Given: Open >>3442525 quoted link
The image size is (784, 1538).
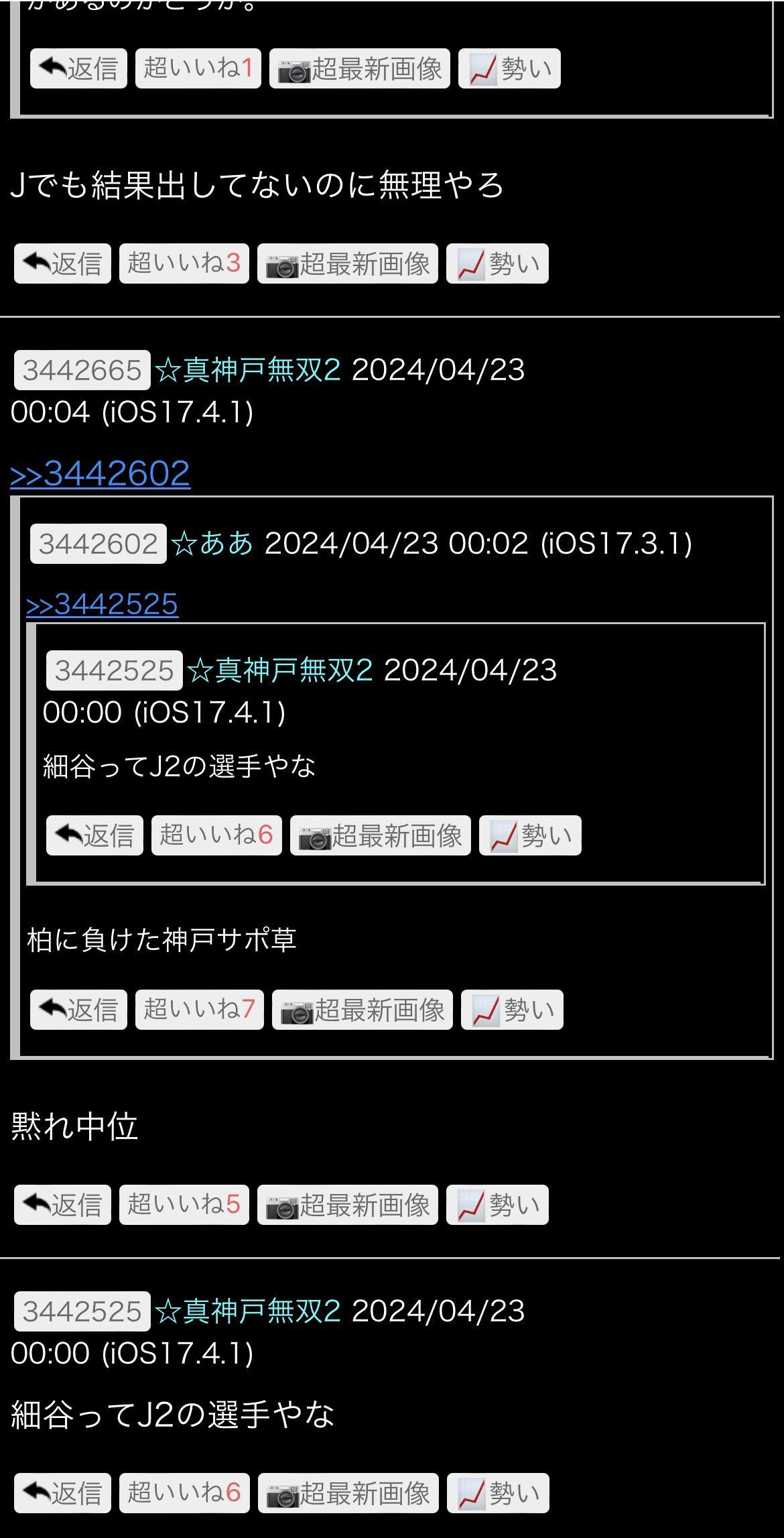Looking at the screenshot, I should click(102, 604).
